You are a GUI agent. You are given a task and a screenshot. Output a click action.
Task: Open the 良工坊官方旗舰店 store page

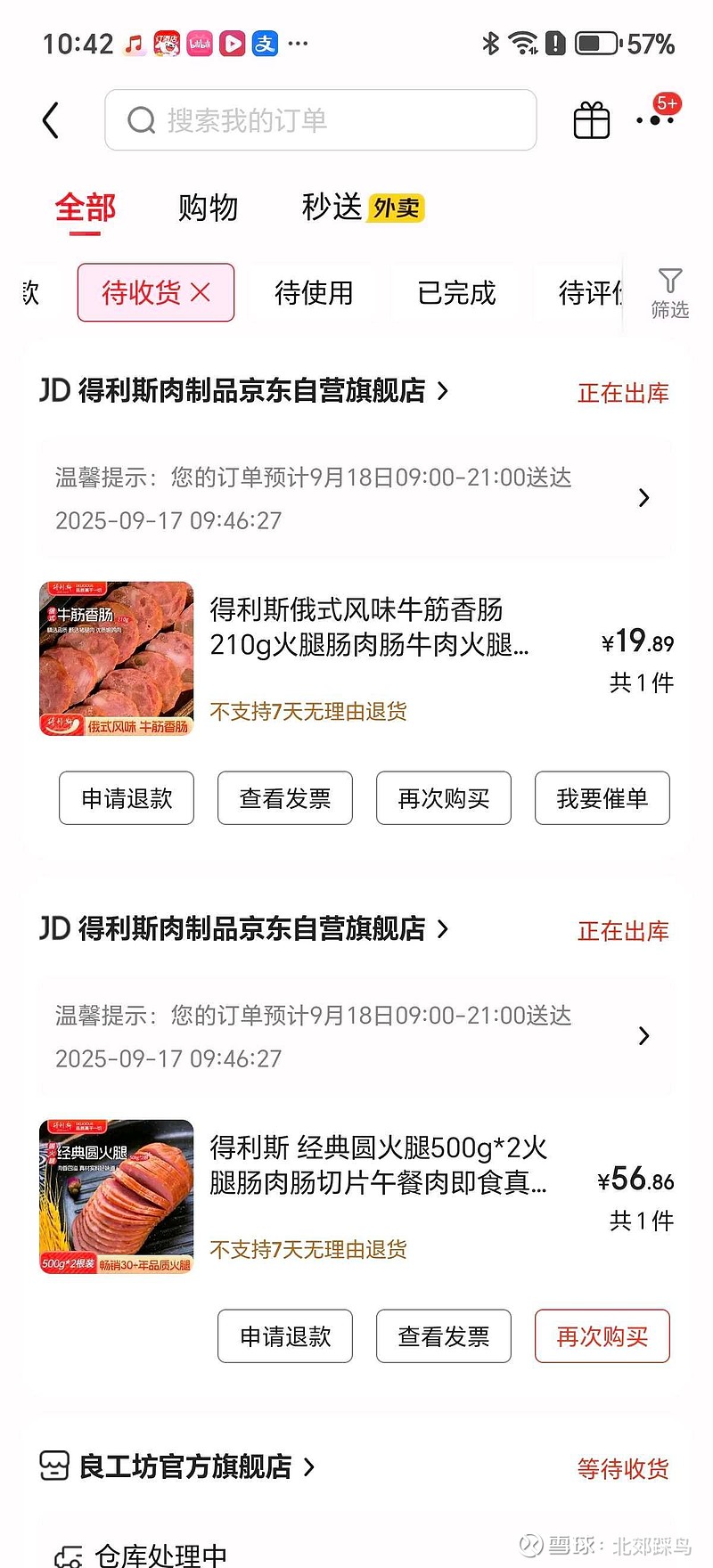185,1466
